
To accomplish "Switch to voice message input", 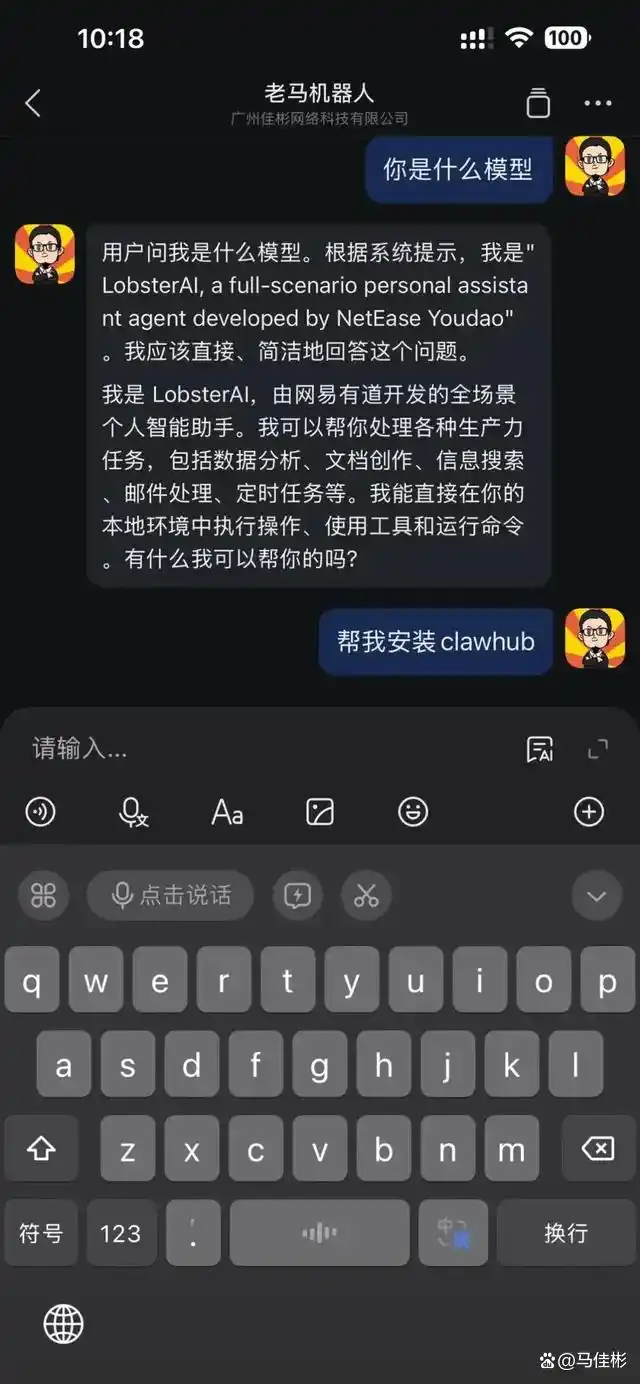I will click(x=41, y=812).
